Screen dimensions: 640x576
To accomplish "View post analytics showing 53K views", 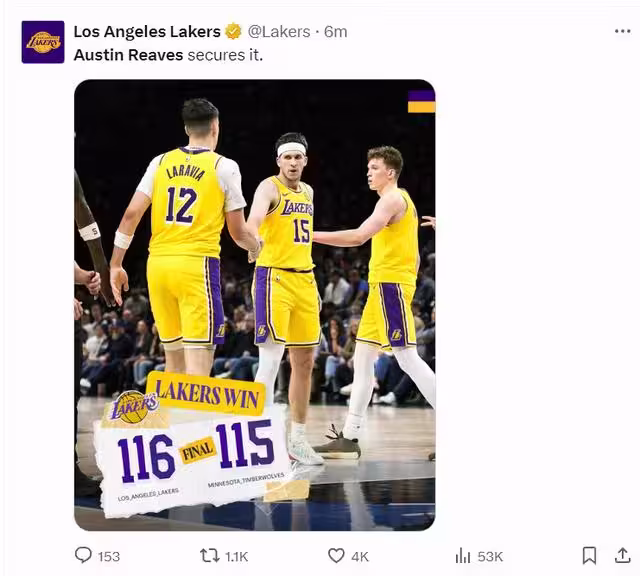I will (463, 555).
